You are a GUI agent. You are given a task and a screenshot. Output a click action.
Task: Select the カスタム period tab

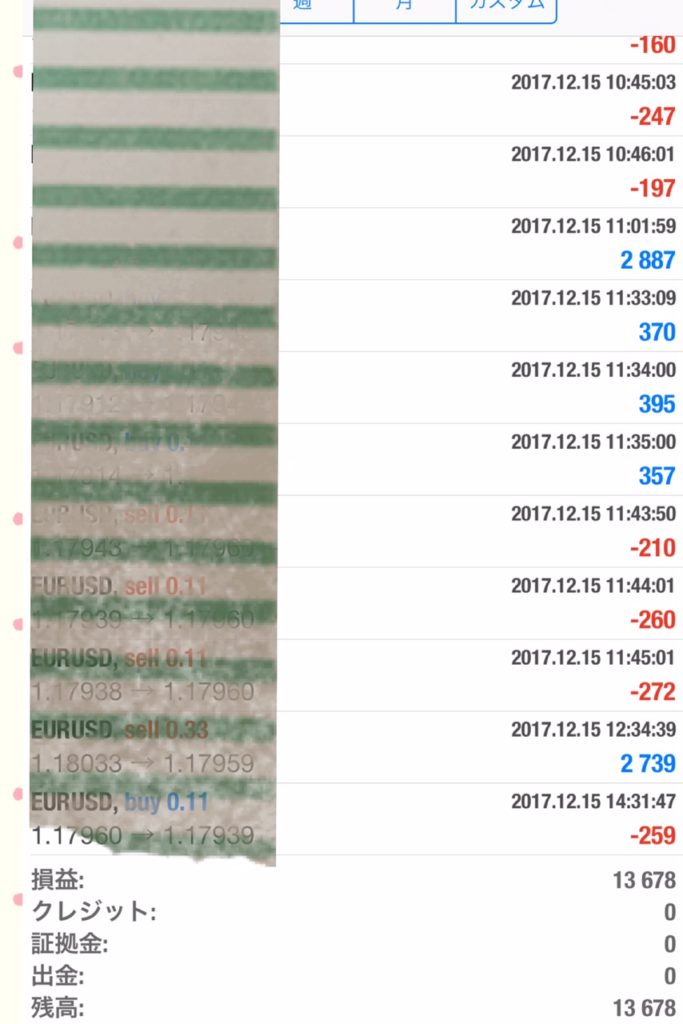point(505,6)
